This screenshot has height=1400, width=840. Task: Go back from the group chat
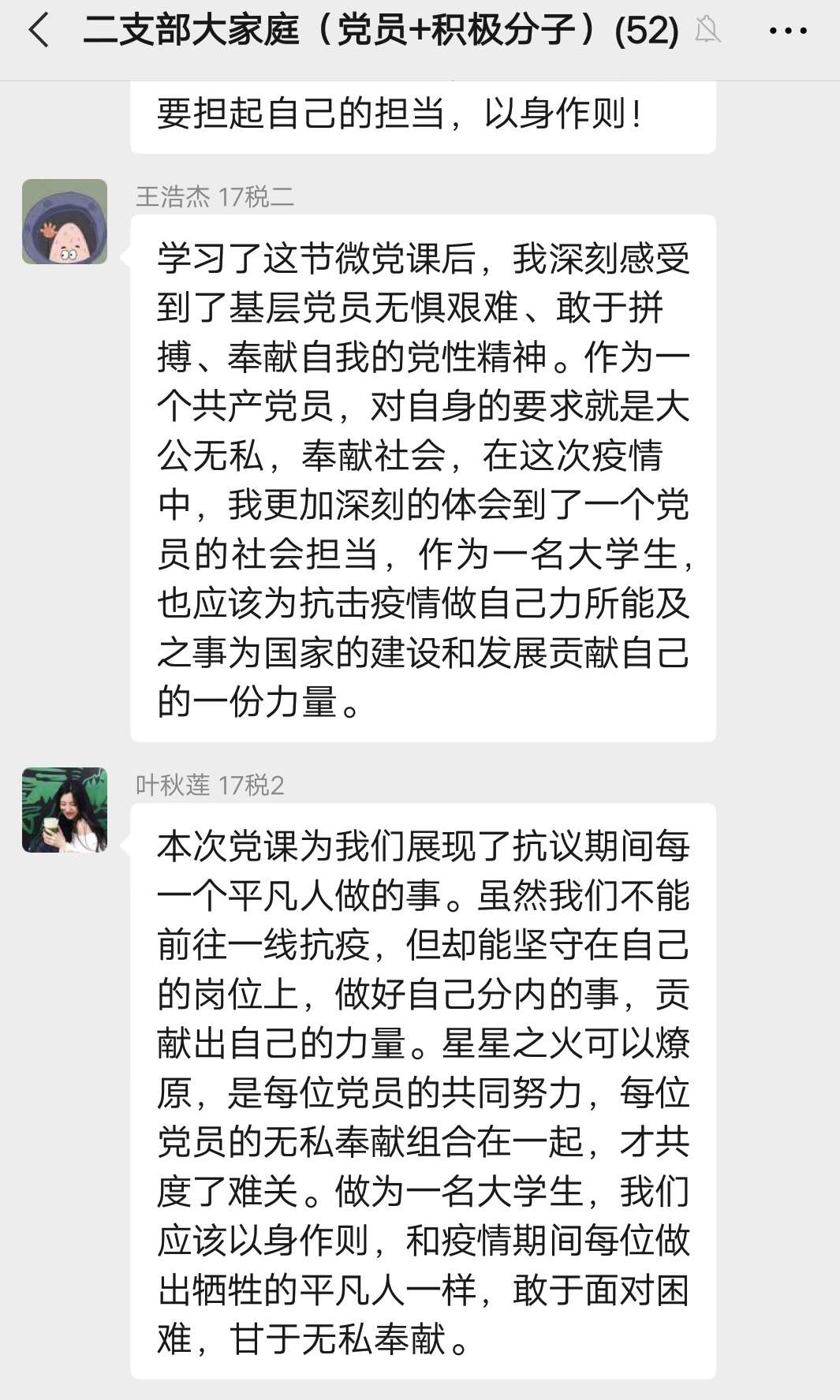coord(38,32)
